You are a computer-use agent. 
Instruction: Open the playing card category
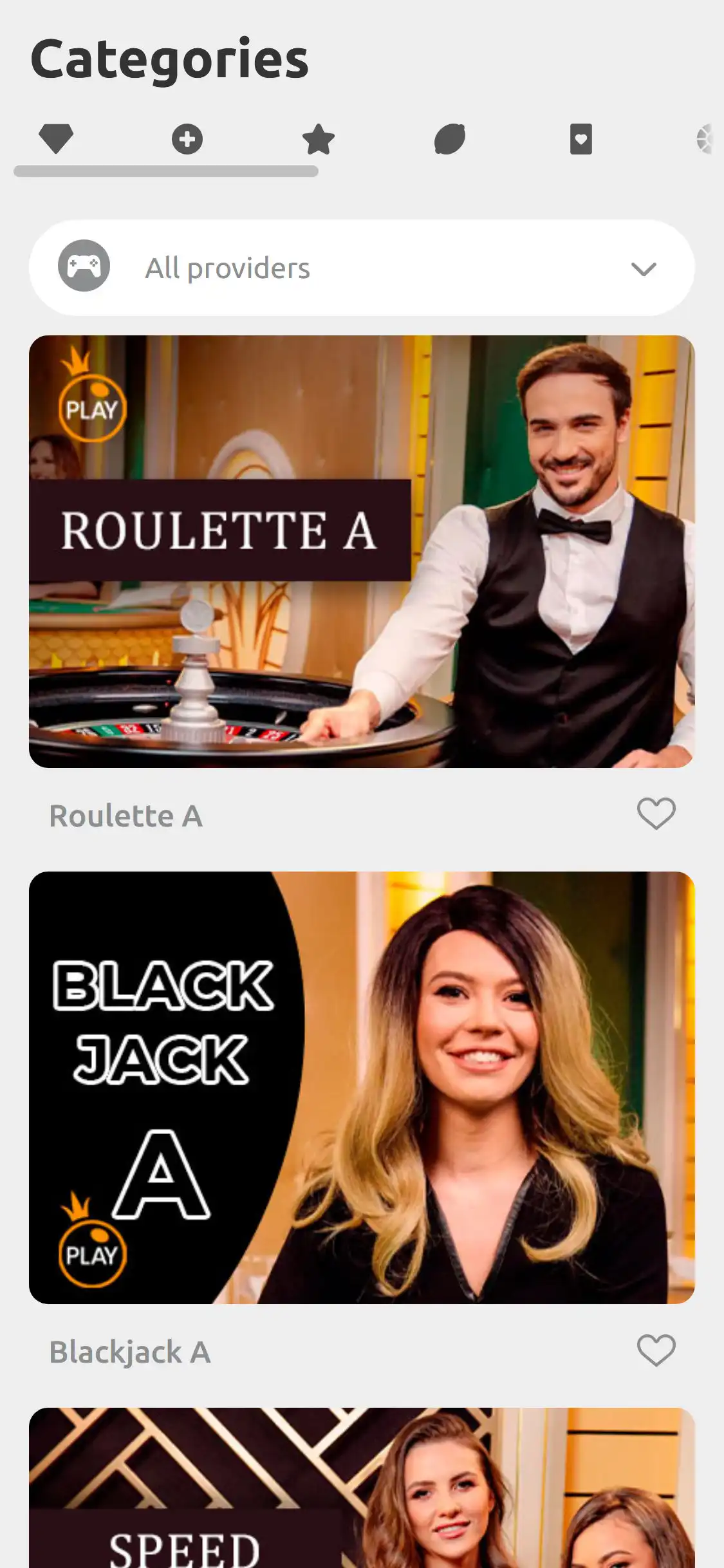pyautogui.click(x=581, y=140)
